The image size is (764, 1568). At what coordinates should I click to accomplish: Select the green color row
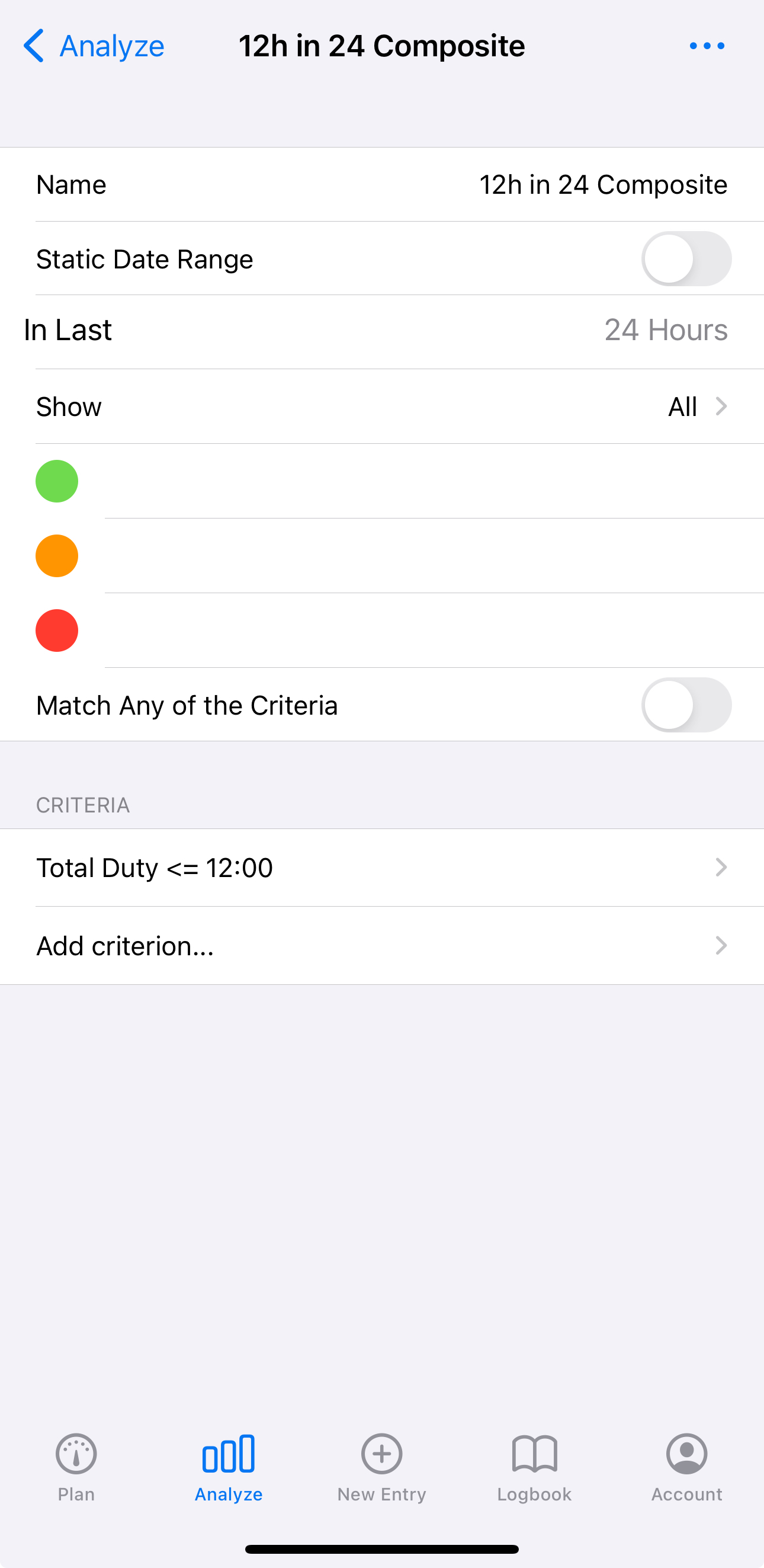[x=382, y=481]
